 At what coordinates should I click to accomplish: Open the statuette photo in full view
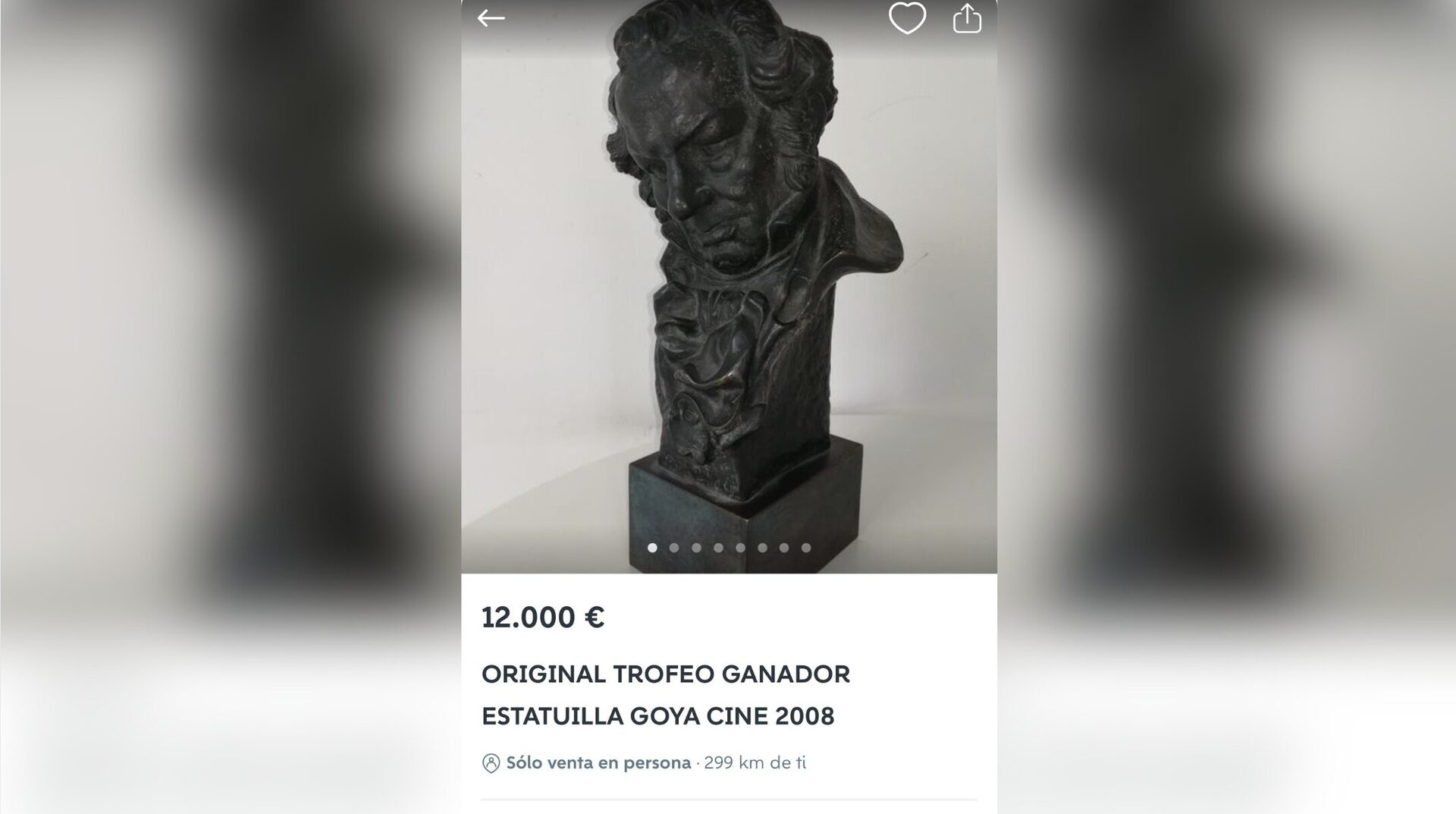[x=728, y=288]
